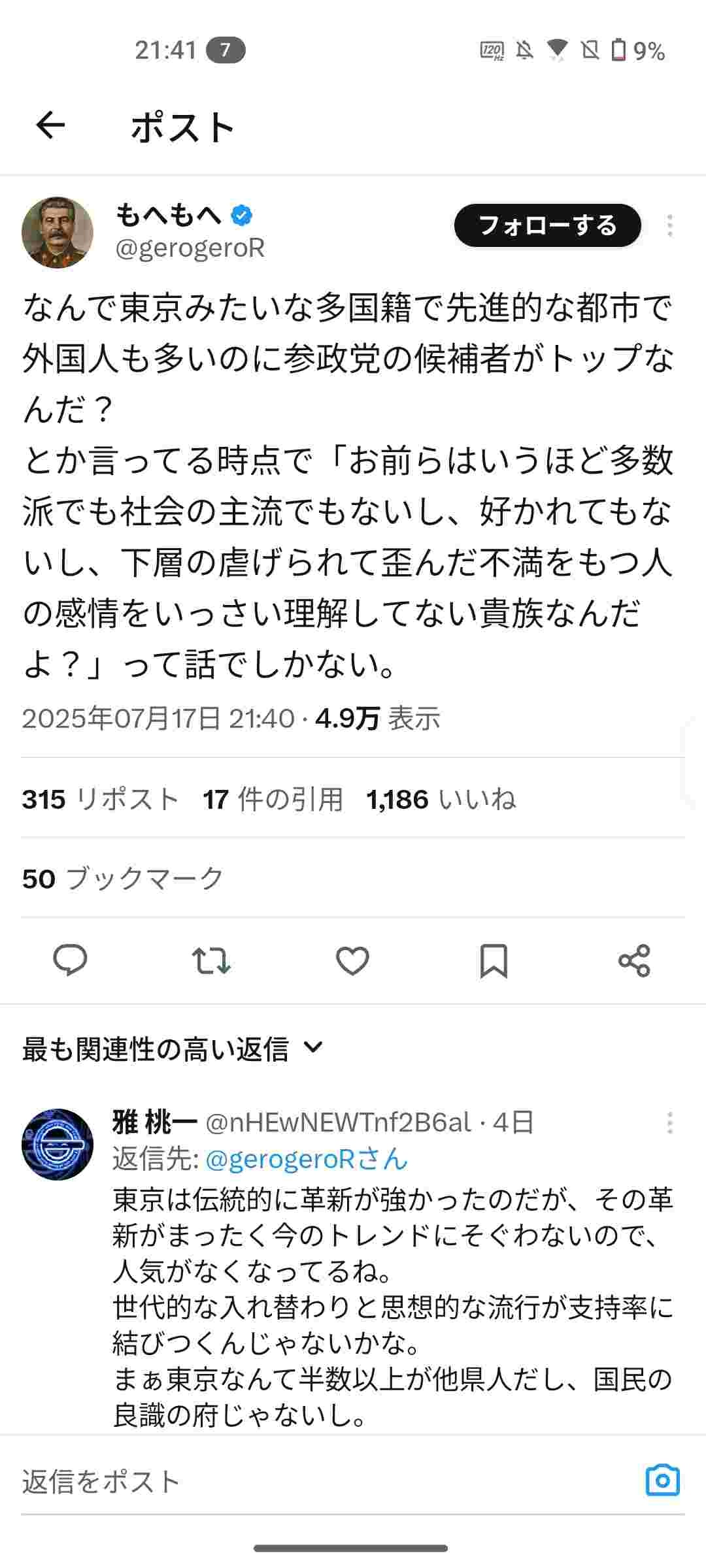View the 1,186 いいね list
Screen dimensions: 706x1568
(441, 799)
